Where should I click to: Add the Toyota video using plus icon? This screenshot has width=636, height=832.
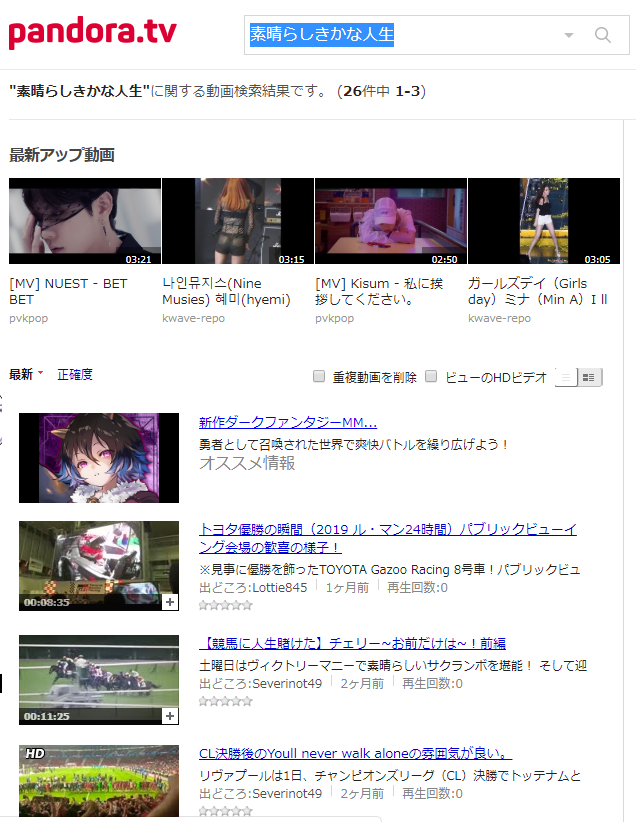(170, 602)
